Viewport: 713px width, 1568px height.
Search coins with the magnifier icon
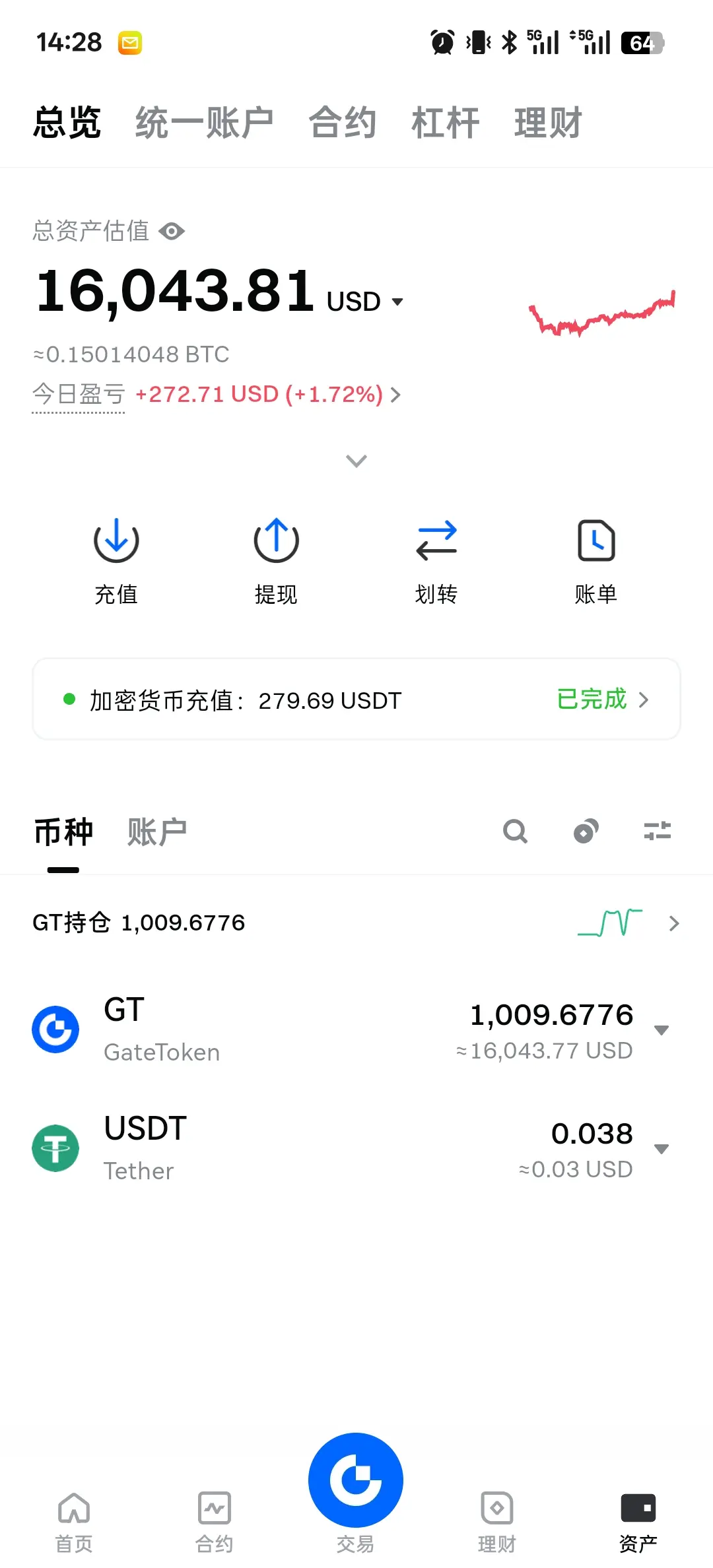(x=515, y=832)
